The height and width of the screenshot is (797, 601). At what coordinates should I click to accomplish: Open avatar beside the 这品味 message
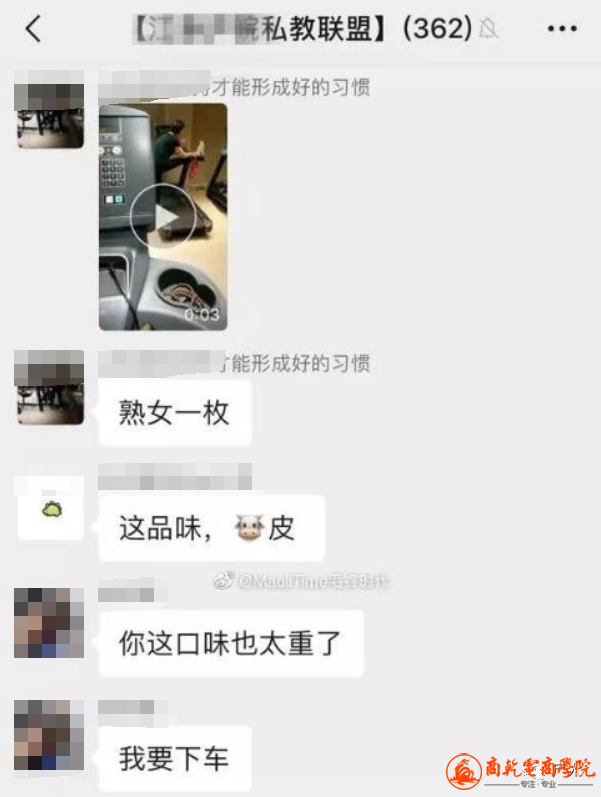tap(50, 510)
